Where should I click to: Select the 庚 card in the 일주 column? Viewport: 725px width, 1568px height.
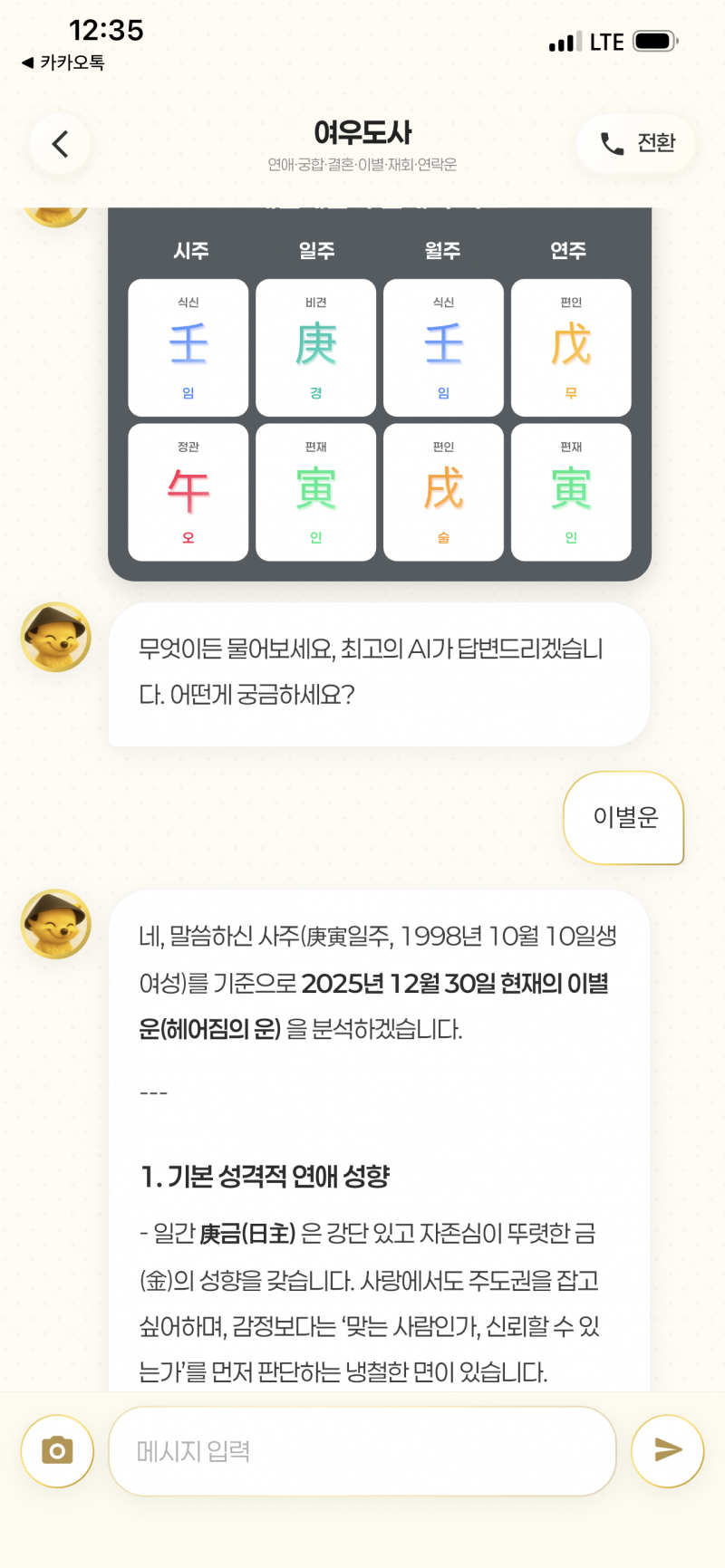[x=315, y=347]
